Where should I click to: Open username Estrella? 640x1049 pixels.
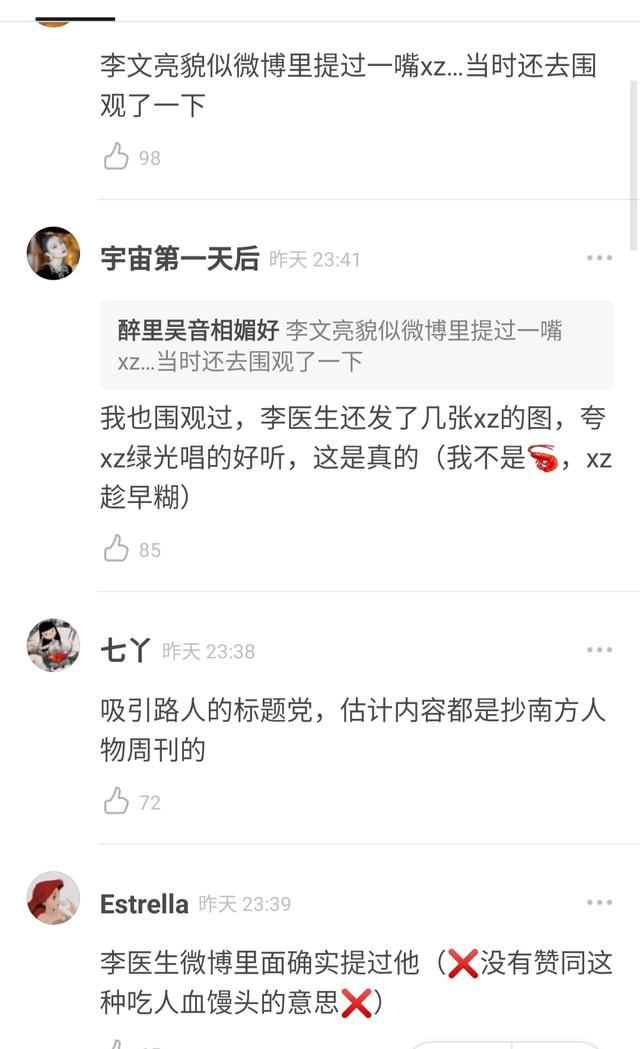coord(144,904)
